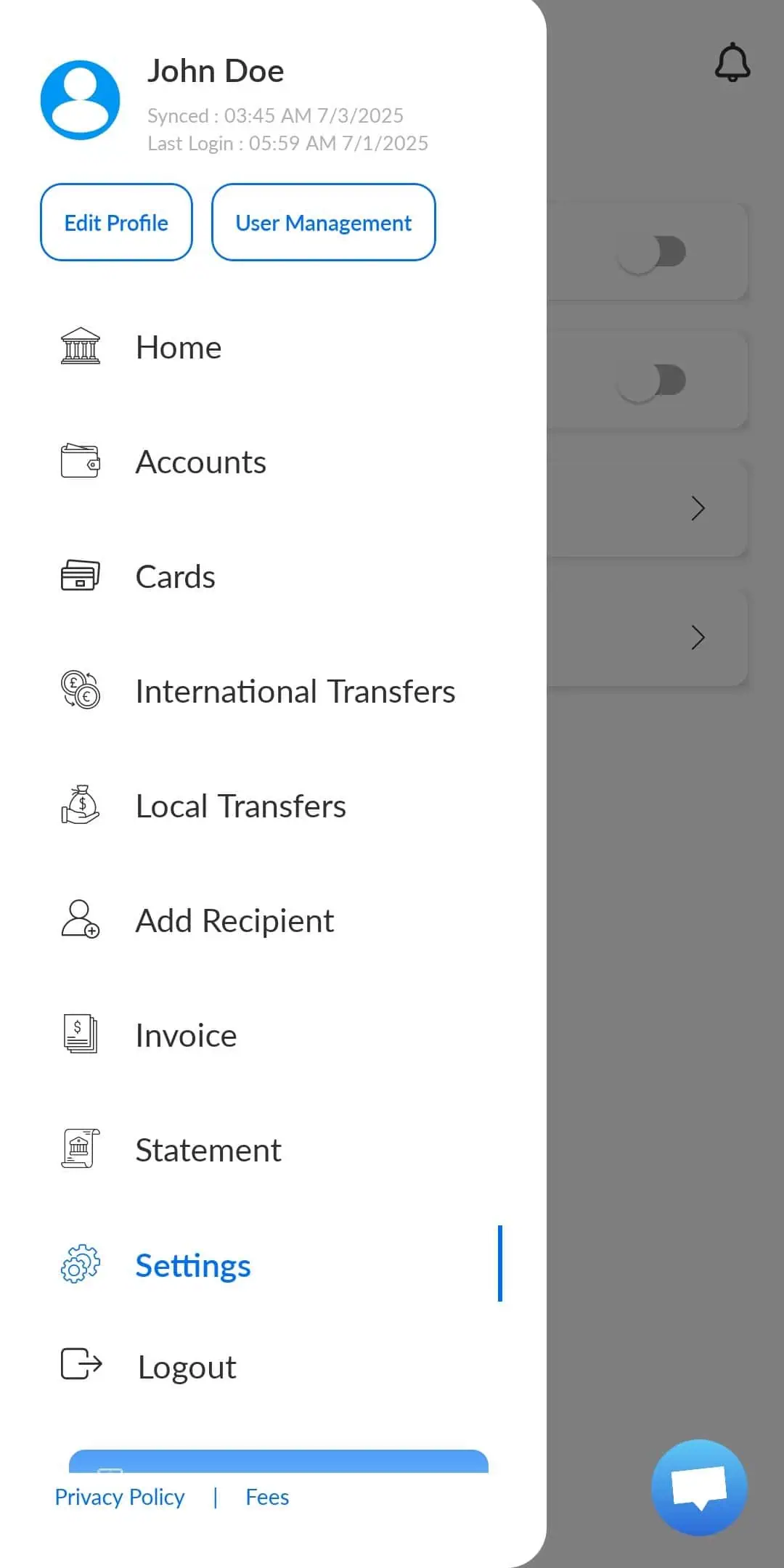Open the Fees link
This screenshot has width=784, height=1568.
click(x=267, y=1497)
